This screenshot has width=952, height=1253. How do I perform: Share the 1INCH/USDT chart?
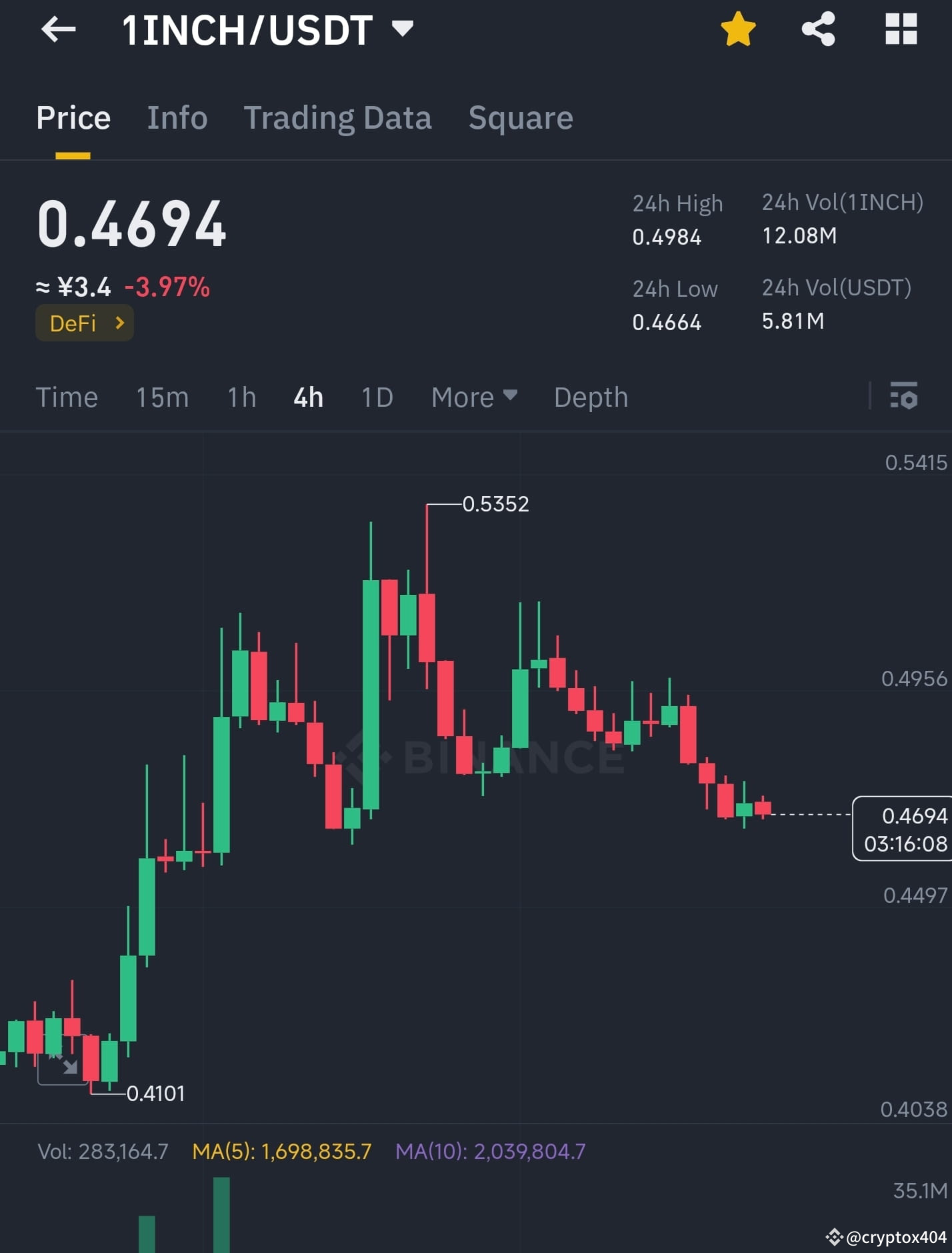click(x=818, y=28)
